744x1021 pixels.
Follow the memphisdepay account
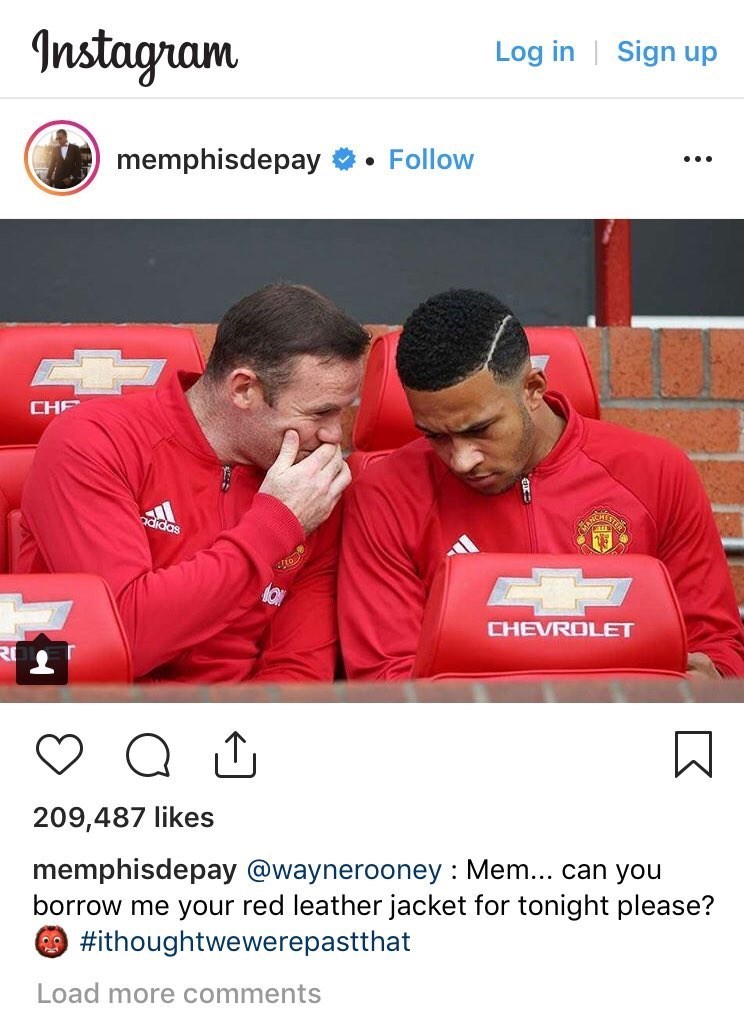click(431, 159)
